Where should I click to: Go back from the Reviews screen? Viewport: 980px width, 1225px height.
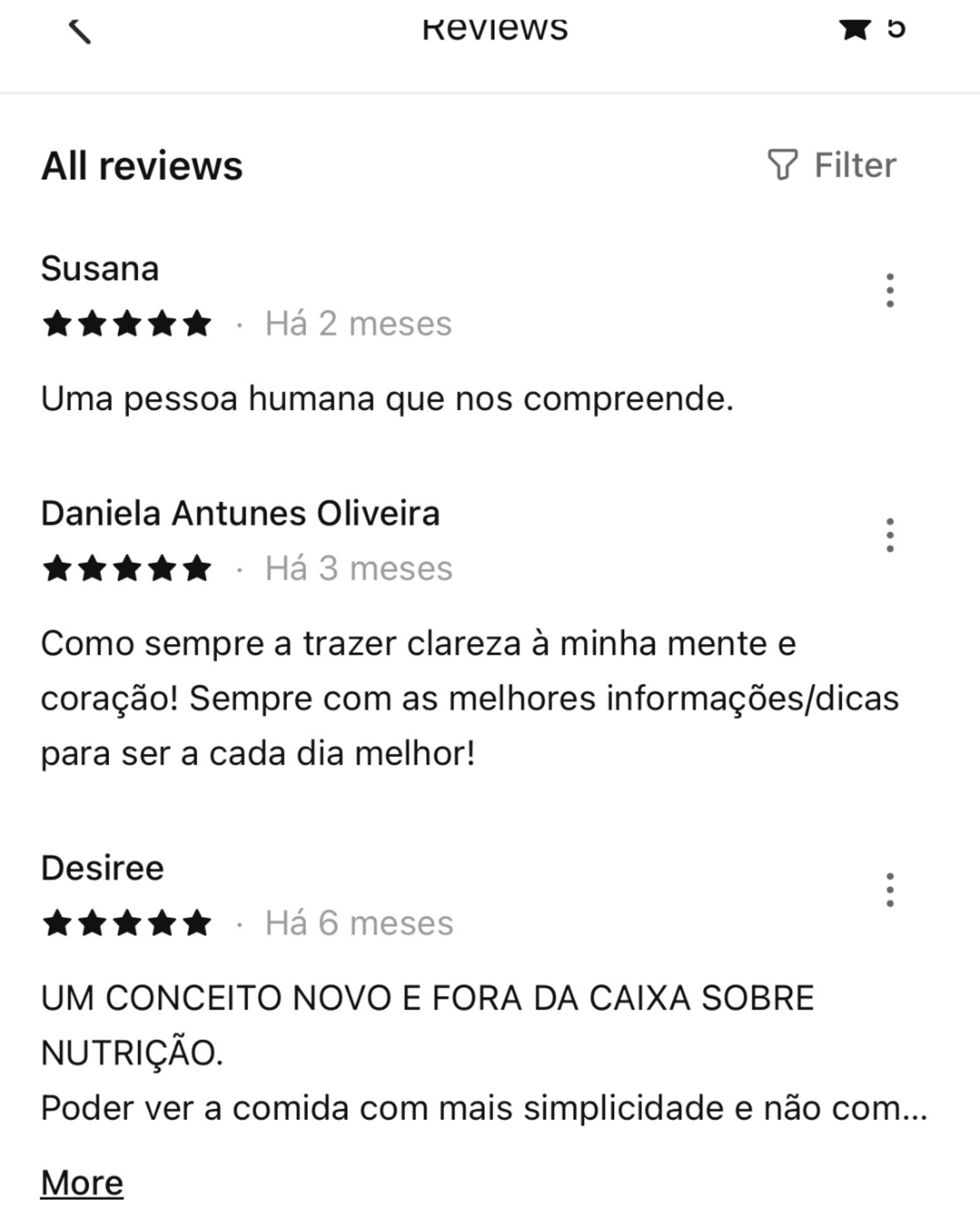(79, 31)
